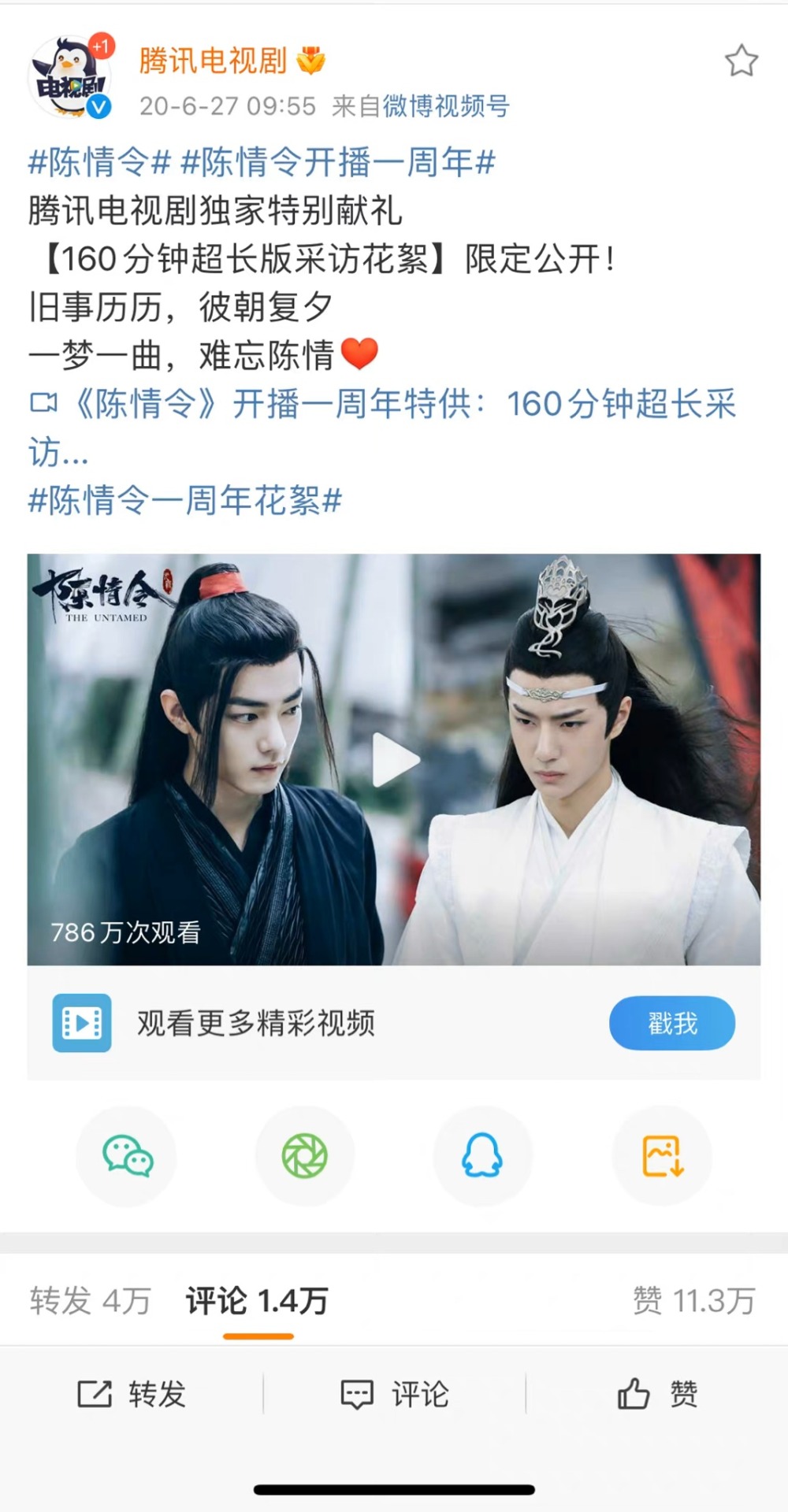The height and width of the screenshot is (1512, 788).
Task: Repost with the bottom 转发 button
Action: [132, 1394]
